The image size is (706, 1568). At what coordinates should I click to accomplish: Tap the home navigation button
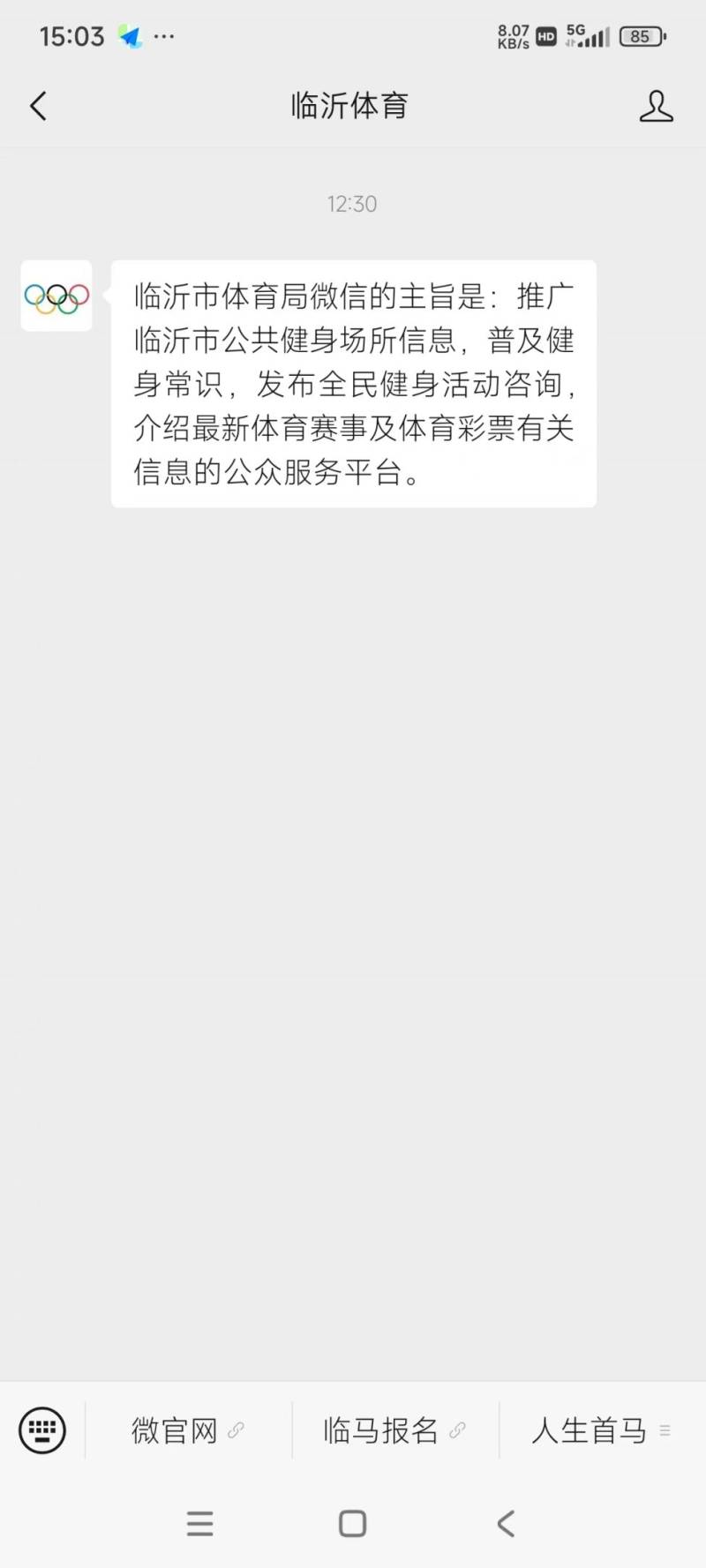352,1524
